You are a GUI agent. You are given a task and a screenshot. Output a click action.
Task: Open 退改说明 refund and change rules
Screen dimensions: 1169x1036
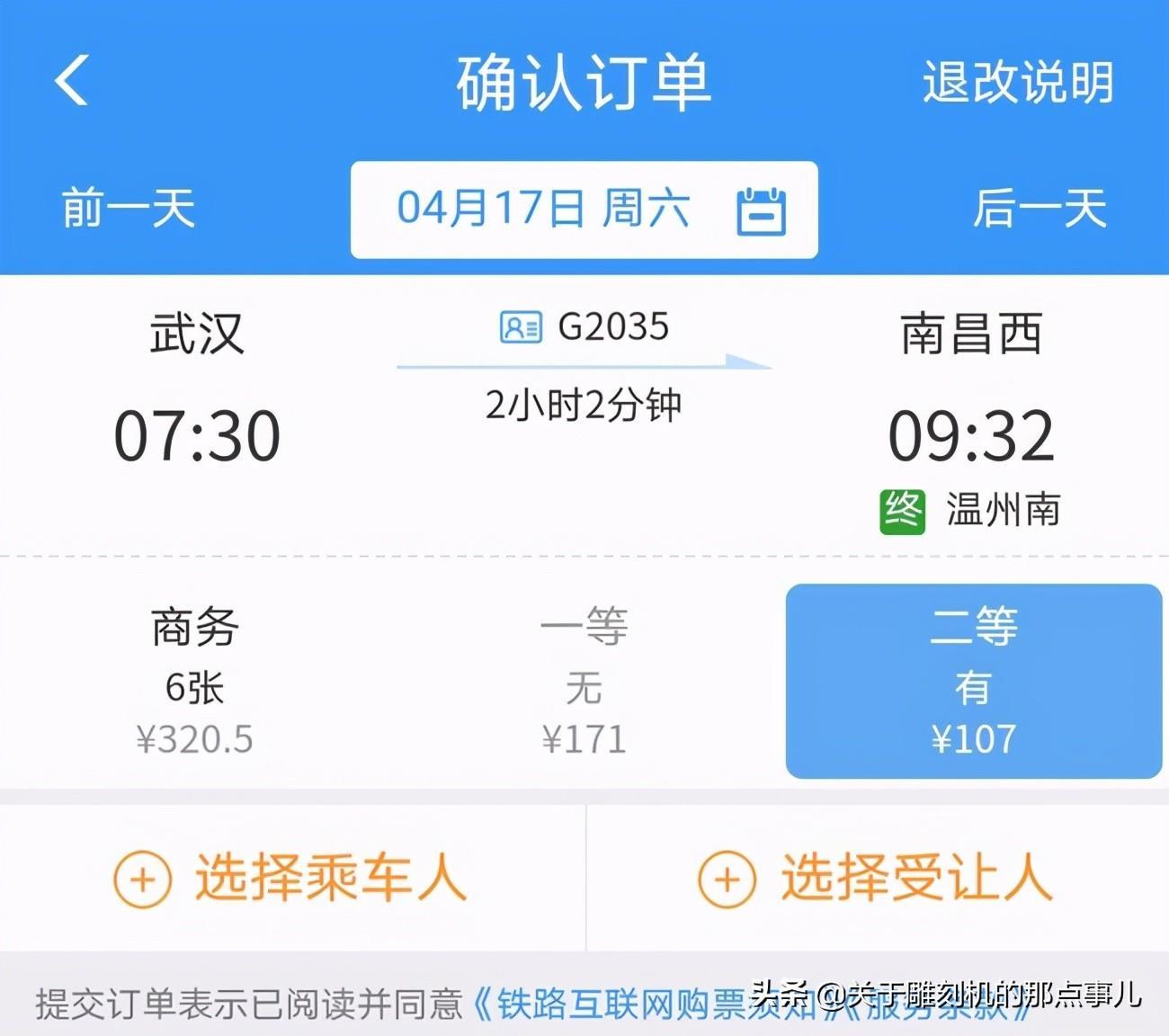tap(1017, 83)
